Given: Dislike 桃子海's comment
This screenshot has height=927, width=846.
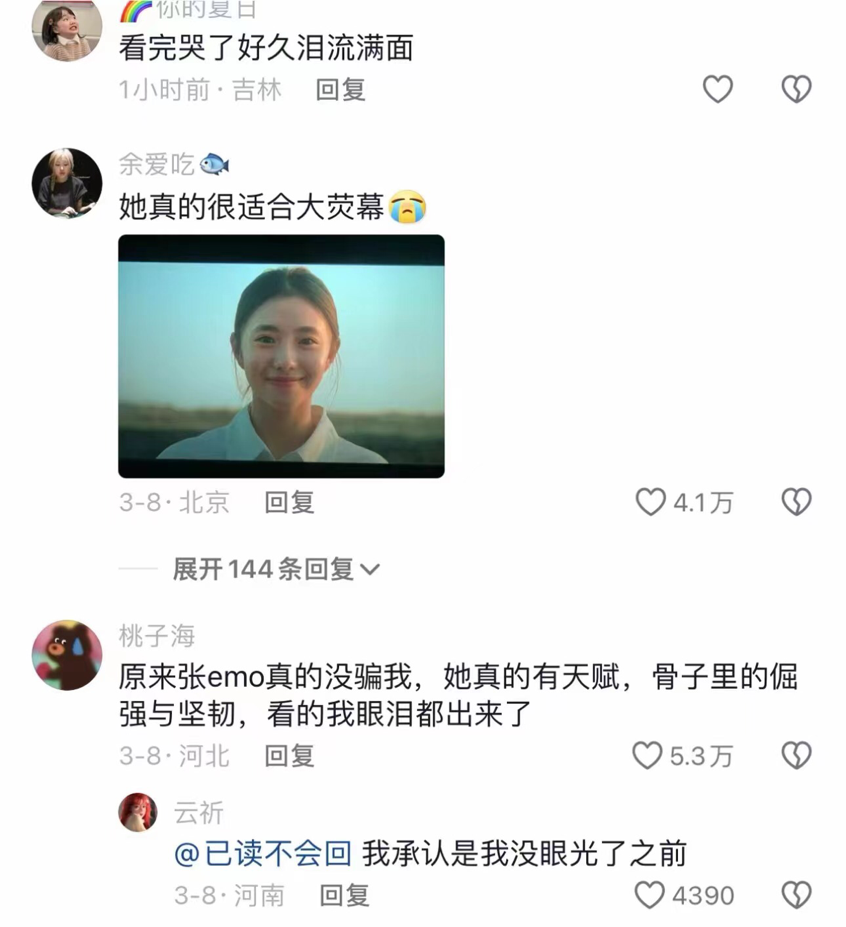Looking at the screenshot, I should click(x=796, y=756).
